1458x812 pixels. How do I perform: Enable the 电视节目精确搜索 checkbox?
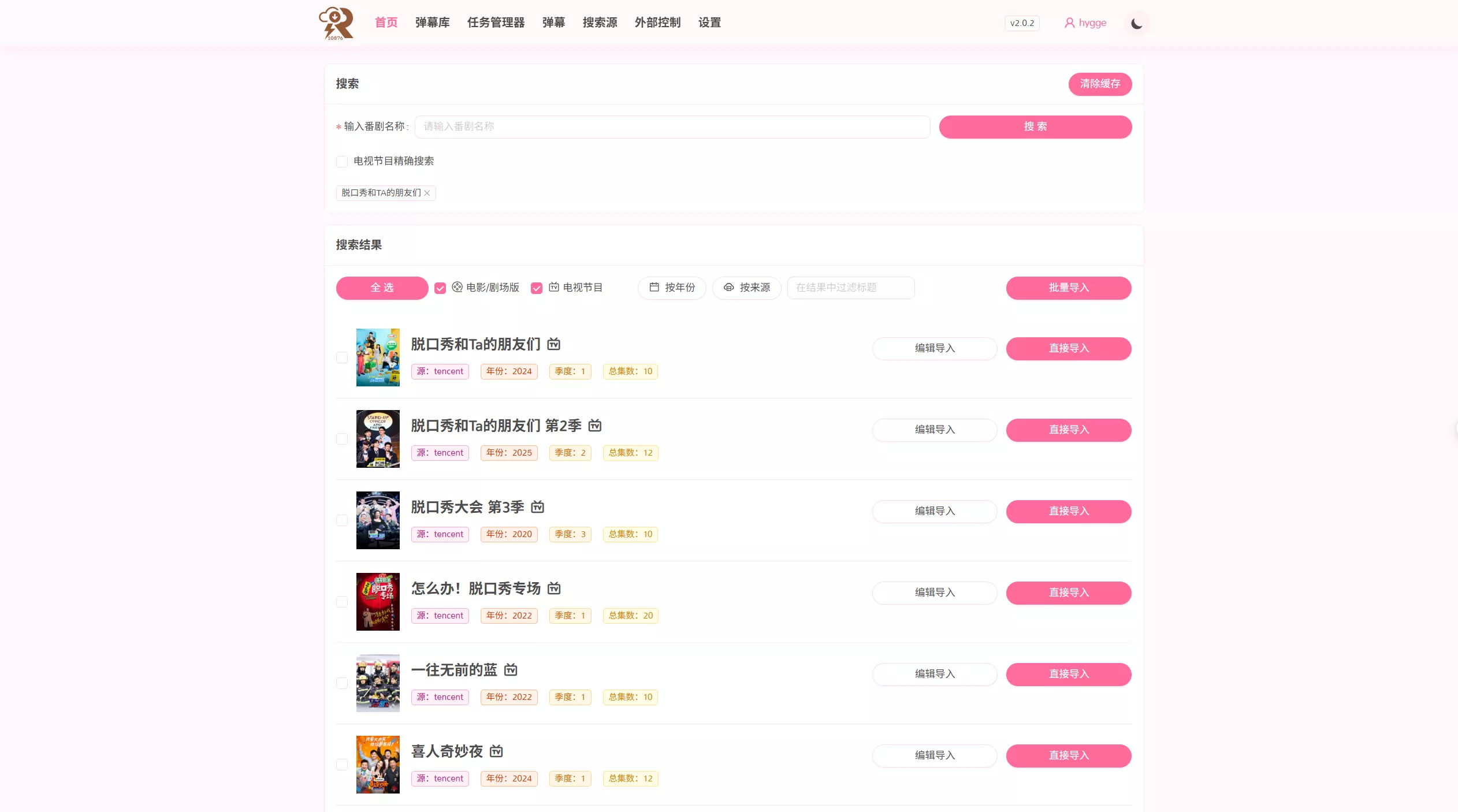pos(342,161)
